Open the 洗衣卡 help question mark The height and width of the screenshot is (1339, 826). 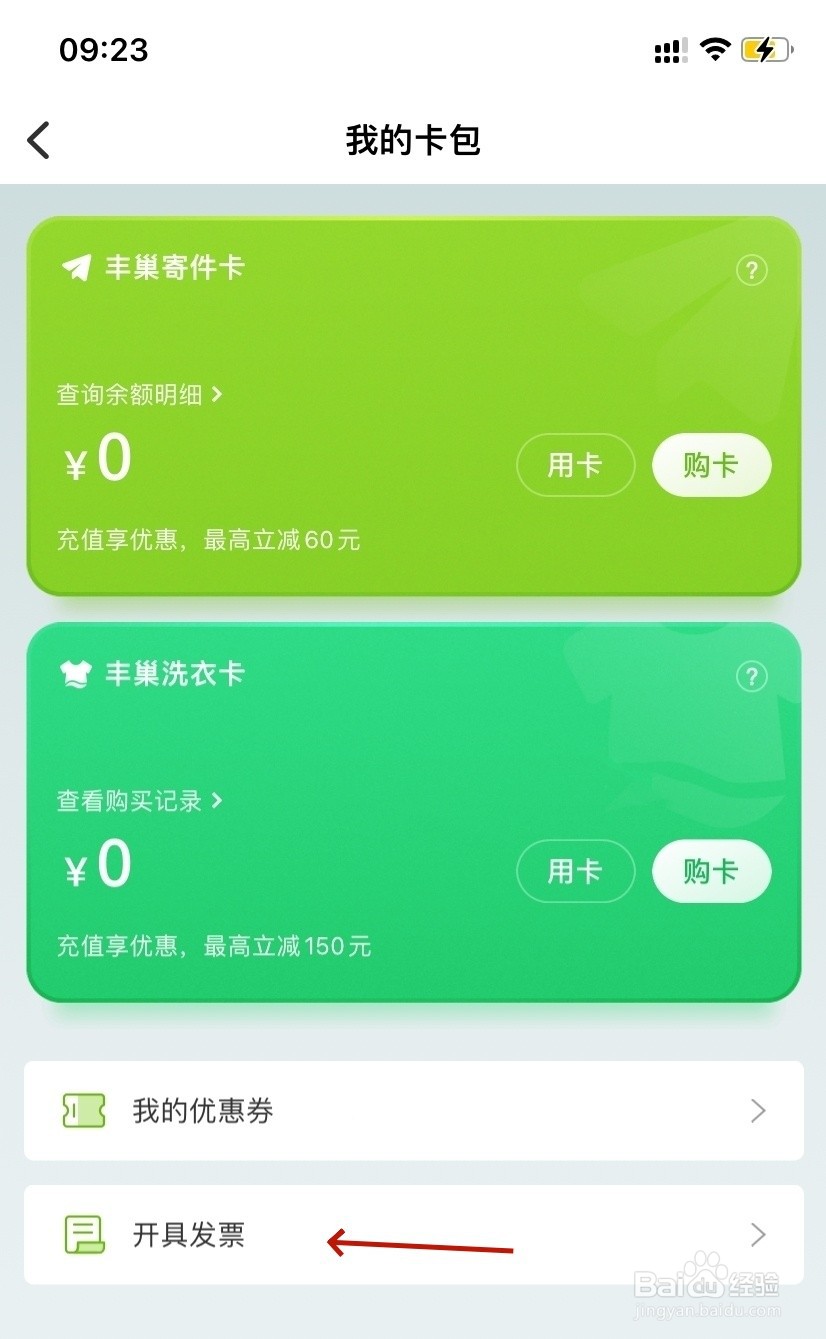click(752, 676)
